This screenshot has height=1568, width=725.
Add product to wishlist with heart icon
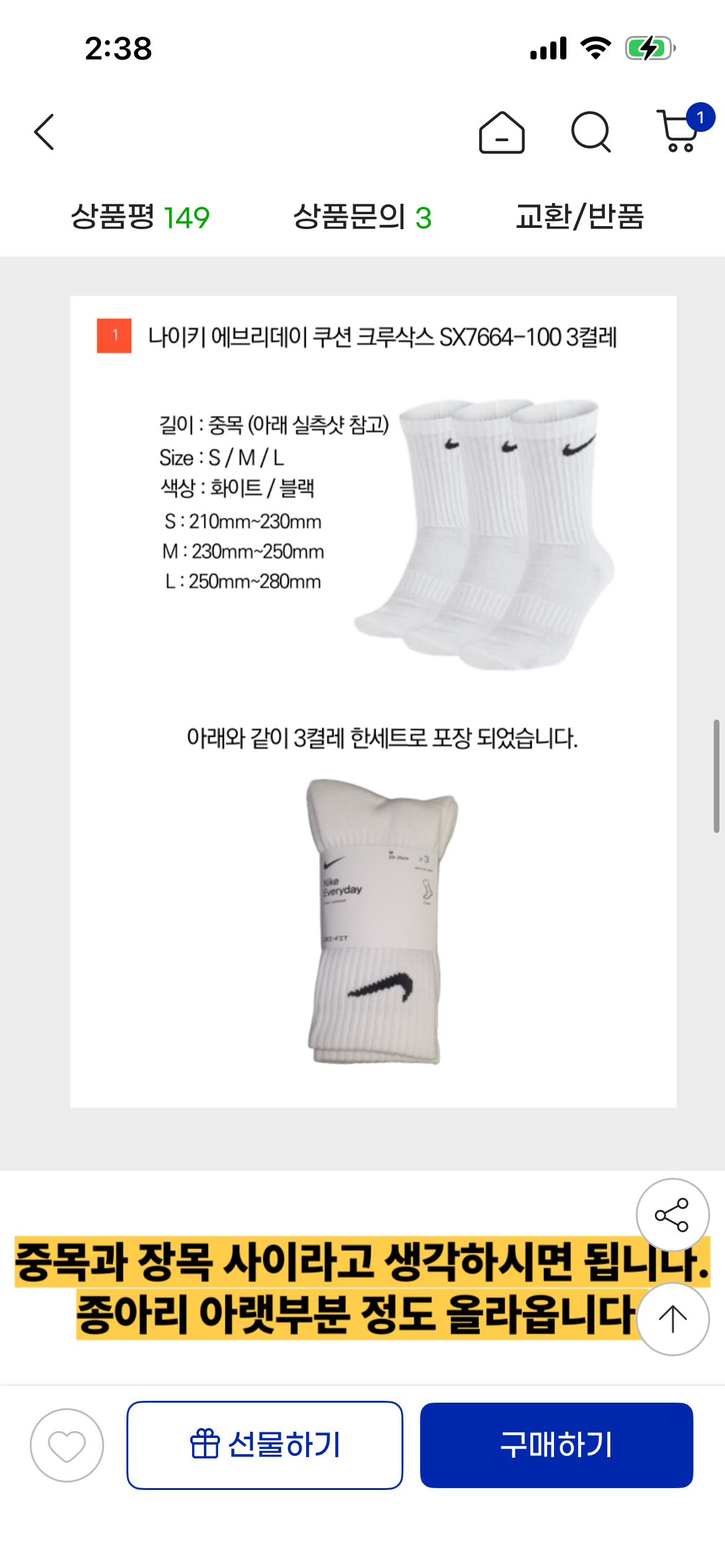click(67, 1445)
